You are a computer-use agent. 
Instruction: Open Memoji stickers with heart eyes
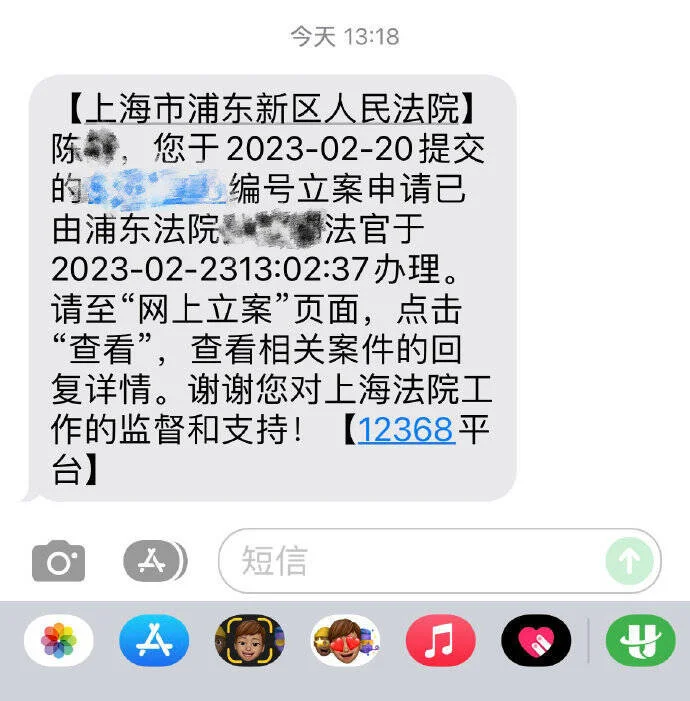(x=344, y=641)
